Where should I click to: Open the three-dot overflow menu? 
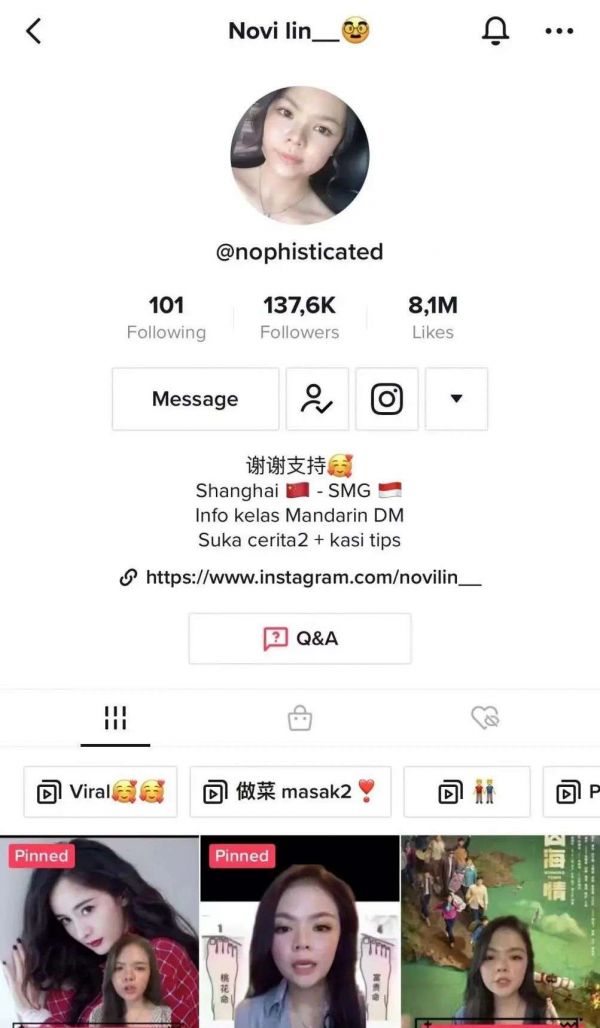point(559,31)
